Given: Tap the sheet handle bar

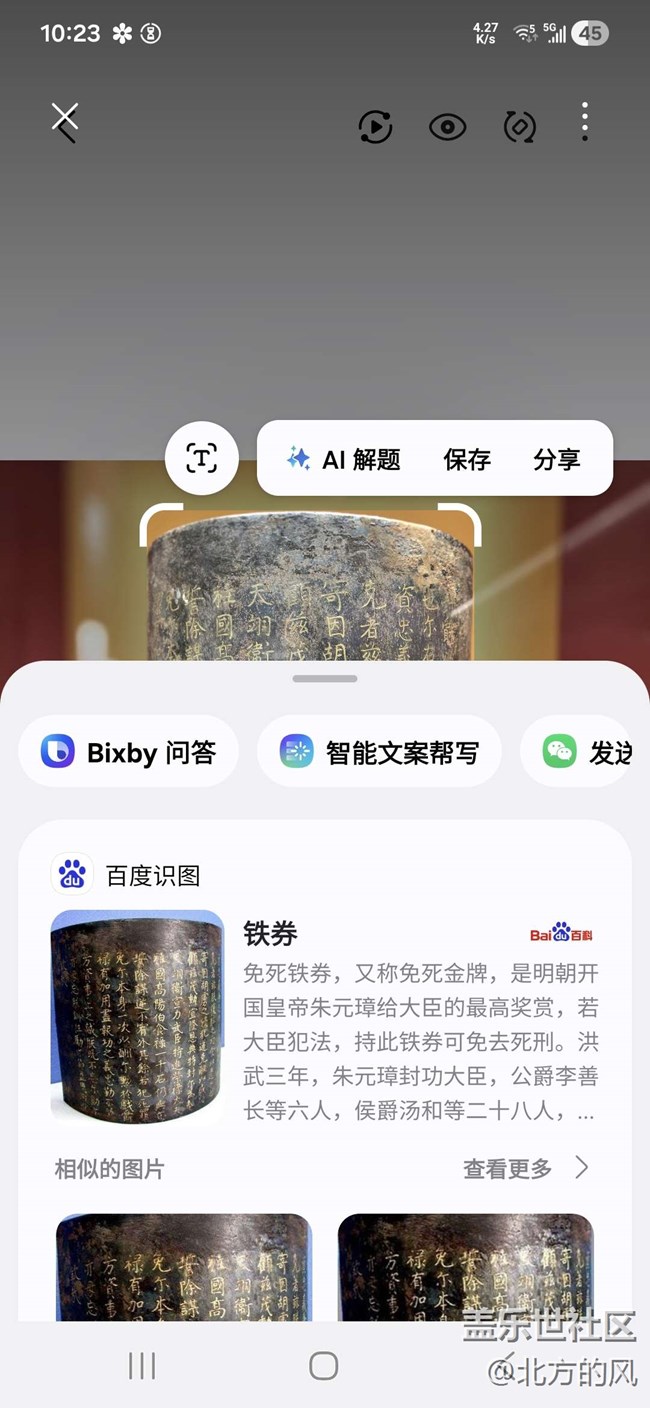Looking at the screenshot, I should point(325,679).
